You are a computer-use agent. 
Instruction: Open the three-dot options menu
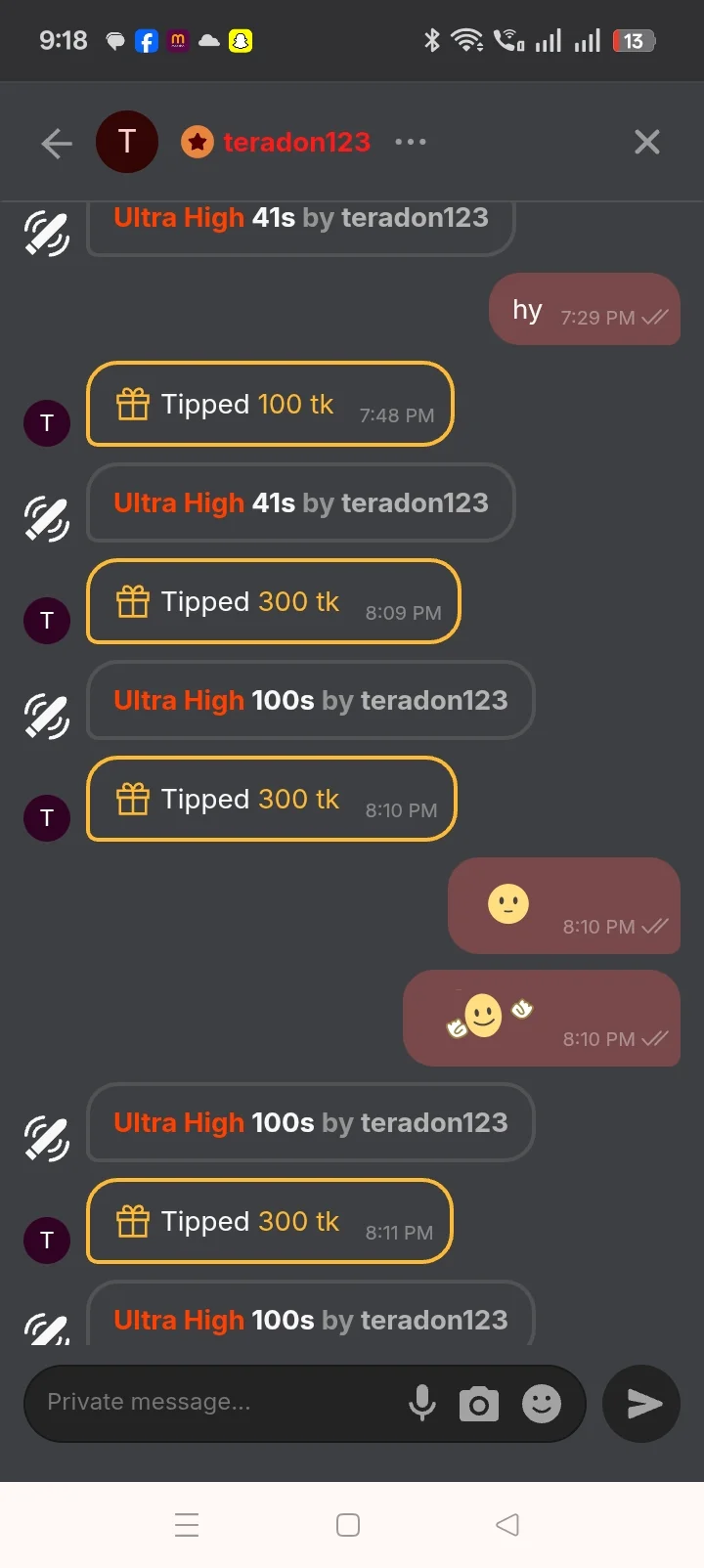coord(410,143)
